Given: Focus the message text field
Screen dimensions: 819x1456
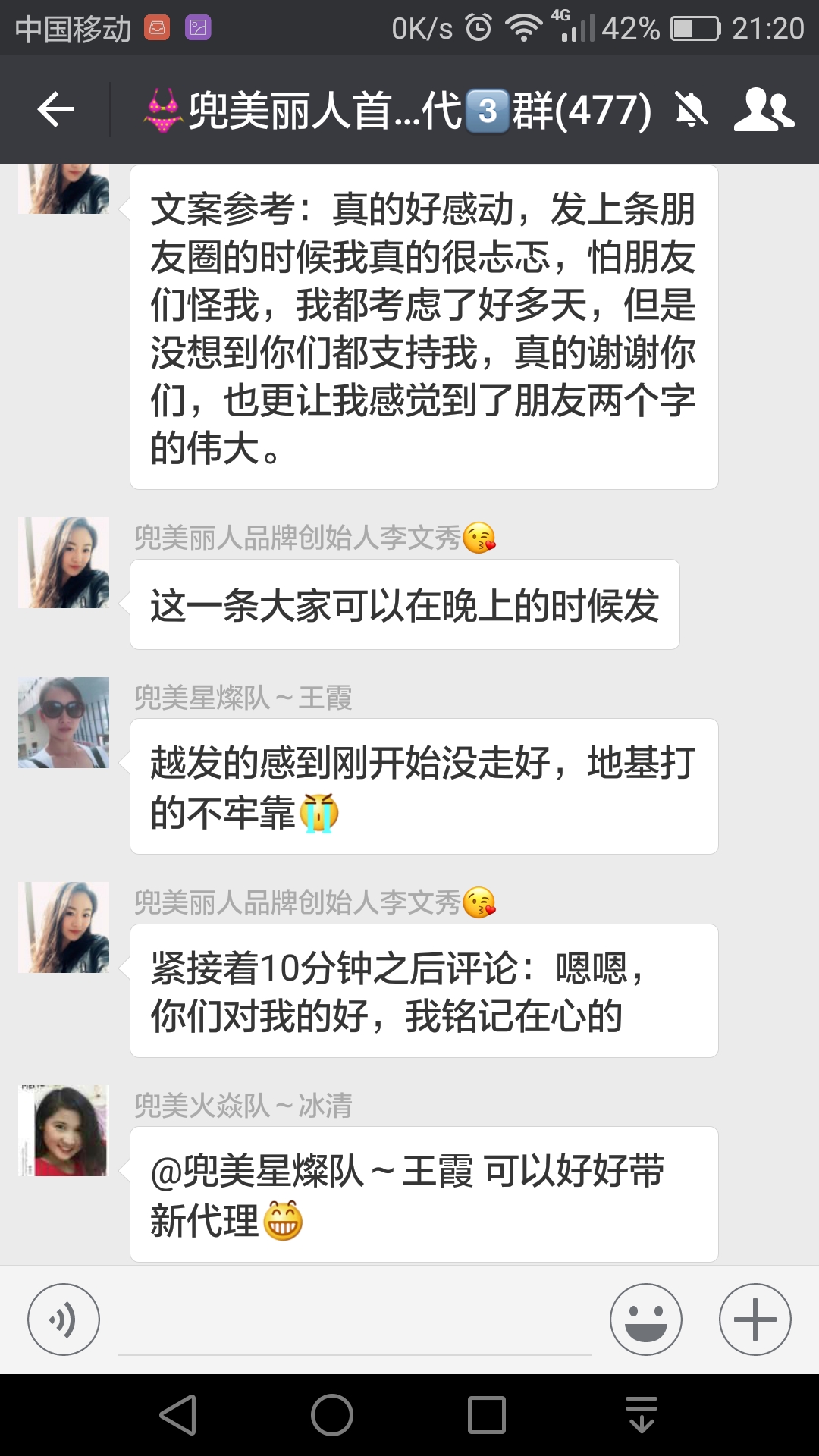Looking at the screenshot, I should click(x=354, y=1323).
